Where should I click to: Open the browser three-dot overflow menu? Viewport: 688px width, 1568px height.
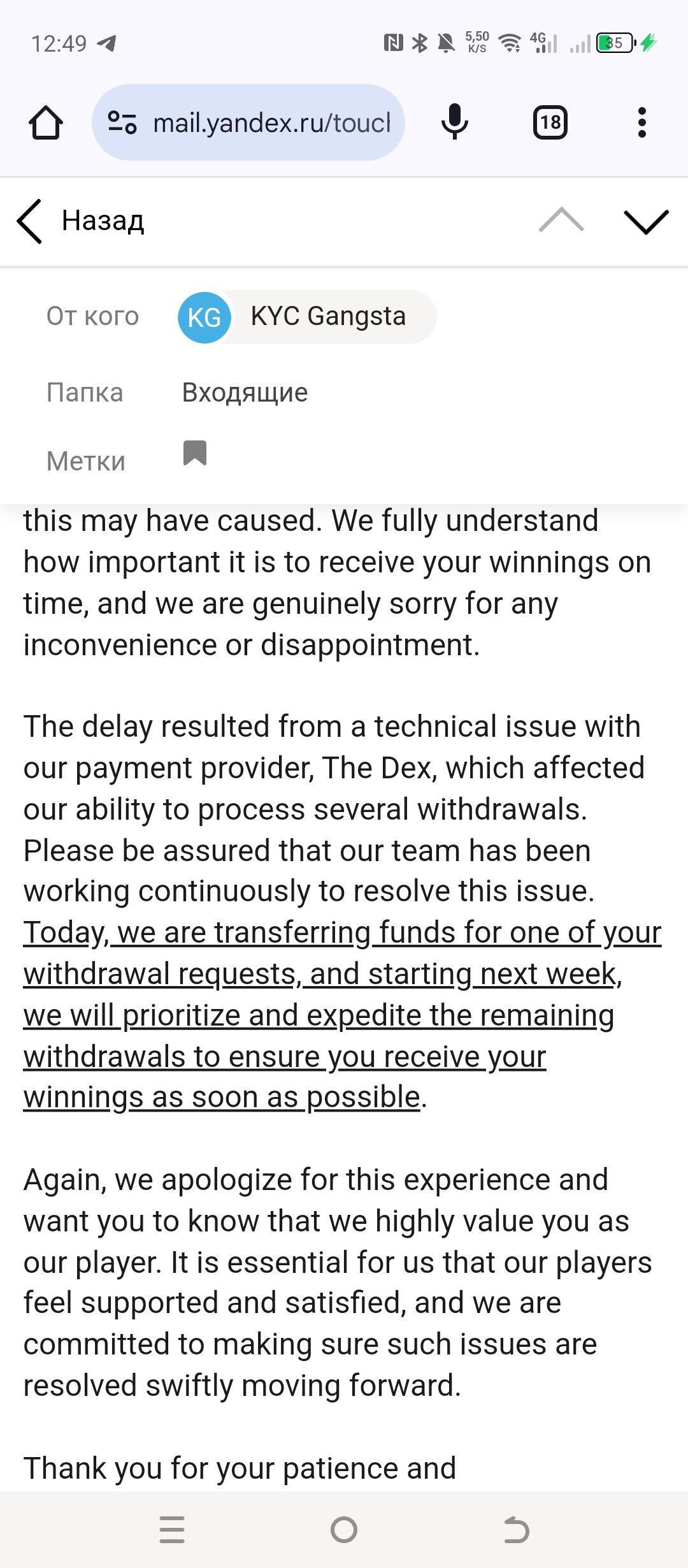(x=641, y=122)
